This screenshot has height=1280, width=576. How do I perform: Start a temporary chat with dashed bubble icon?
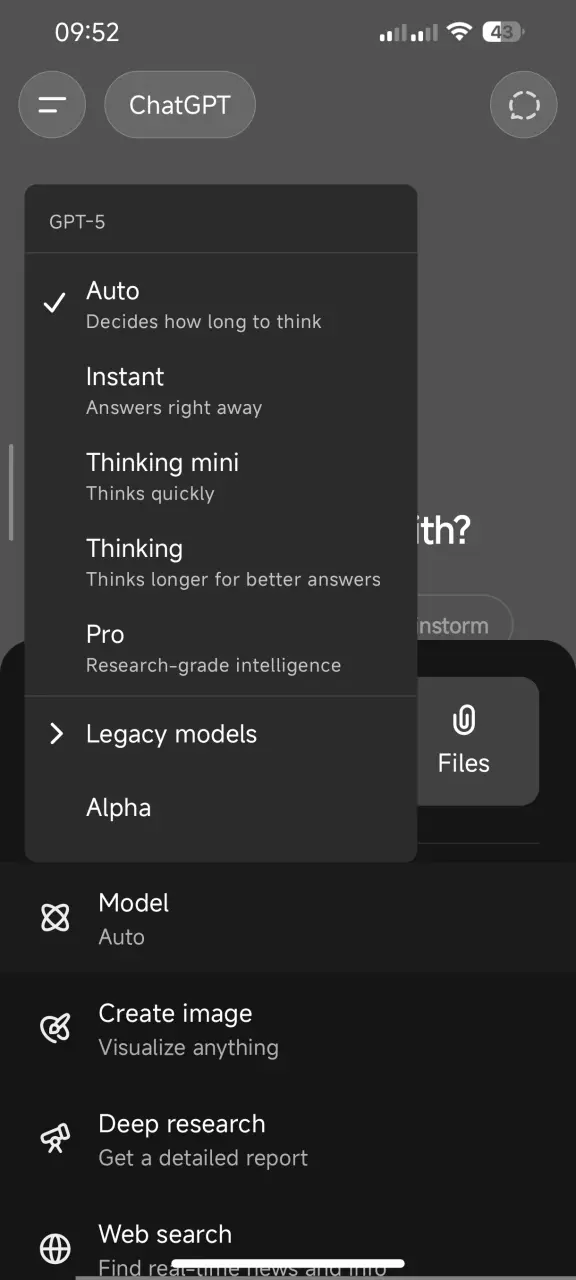click(523, 104)
